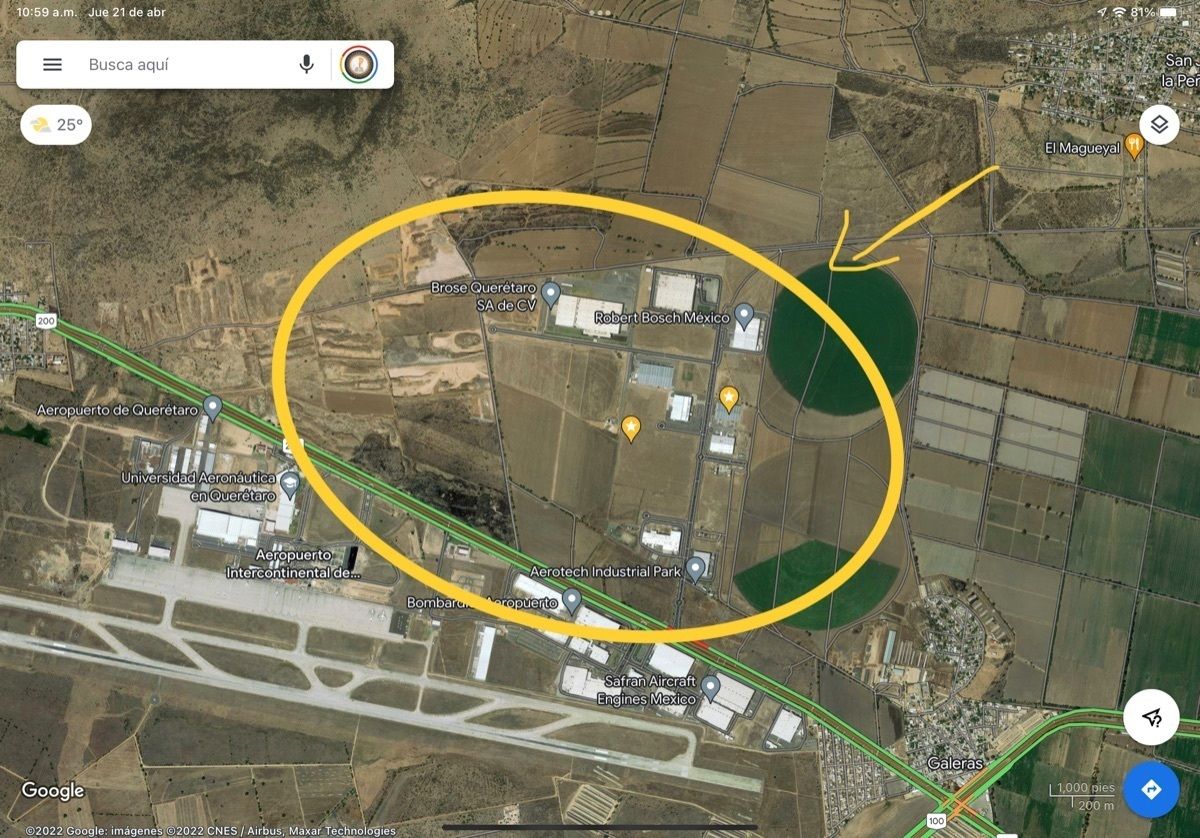Open the Aeropuerto de Querétaro marker
Screen dimensions: 1200x838
pos(212,407)
